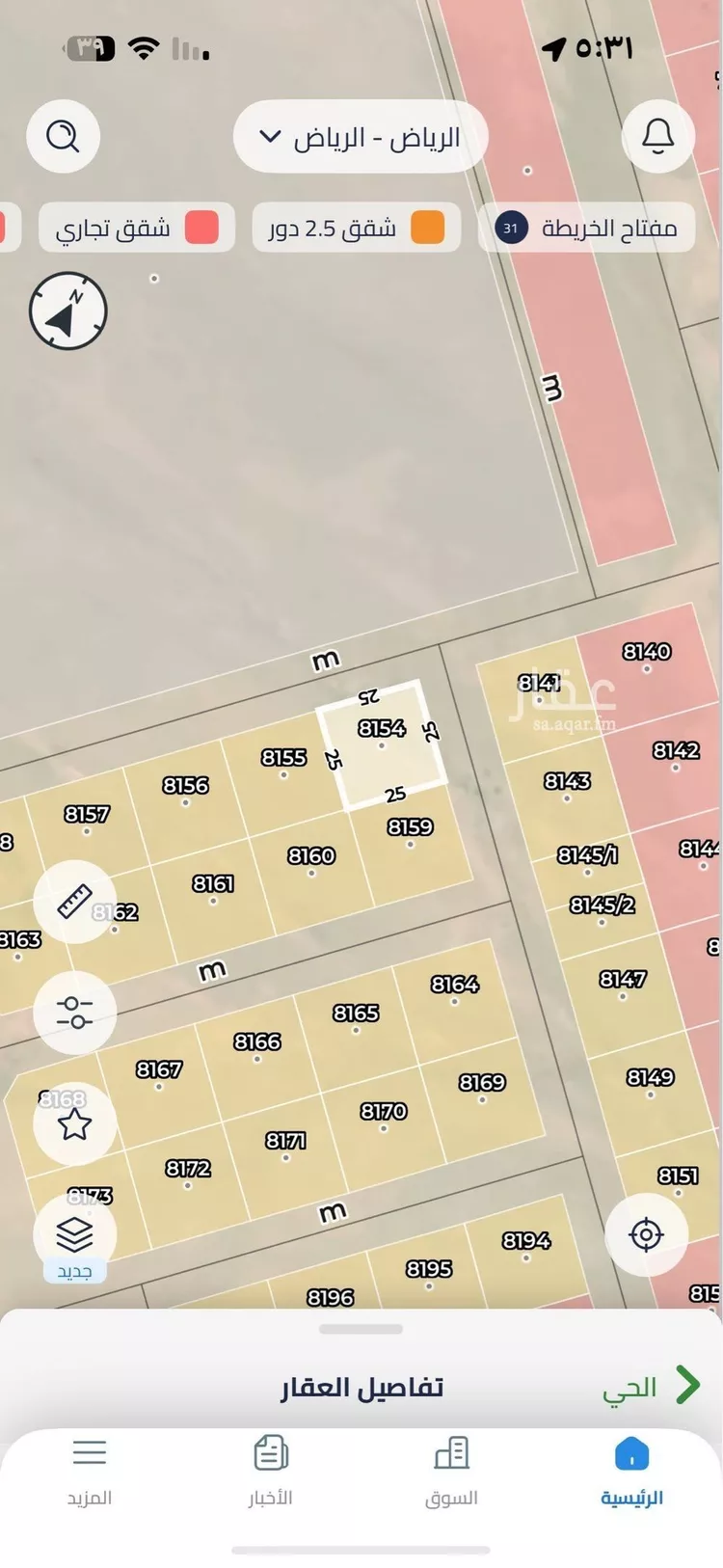Open the notifications bell
723x1568 pixels.
tap(658, 136)
